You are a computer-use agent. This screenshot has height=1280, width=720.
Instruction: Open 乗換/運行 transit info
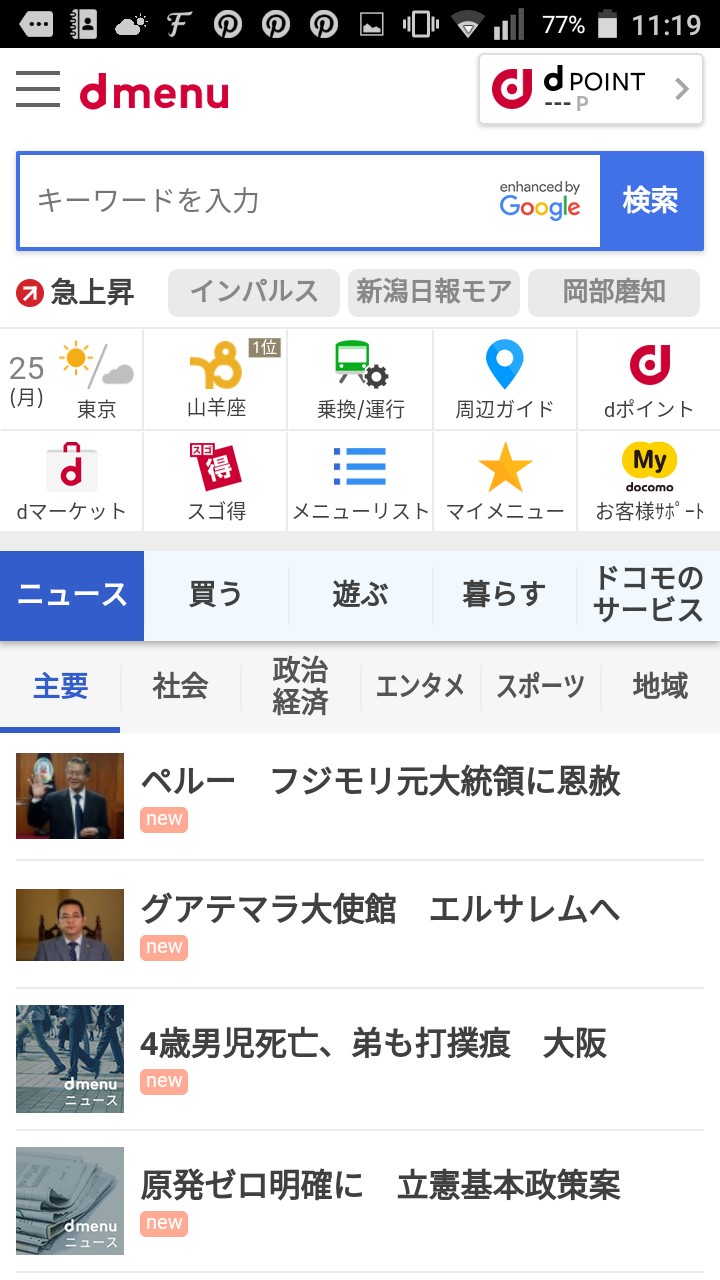click(360, 380)
